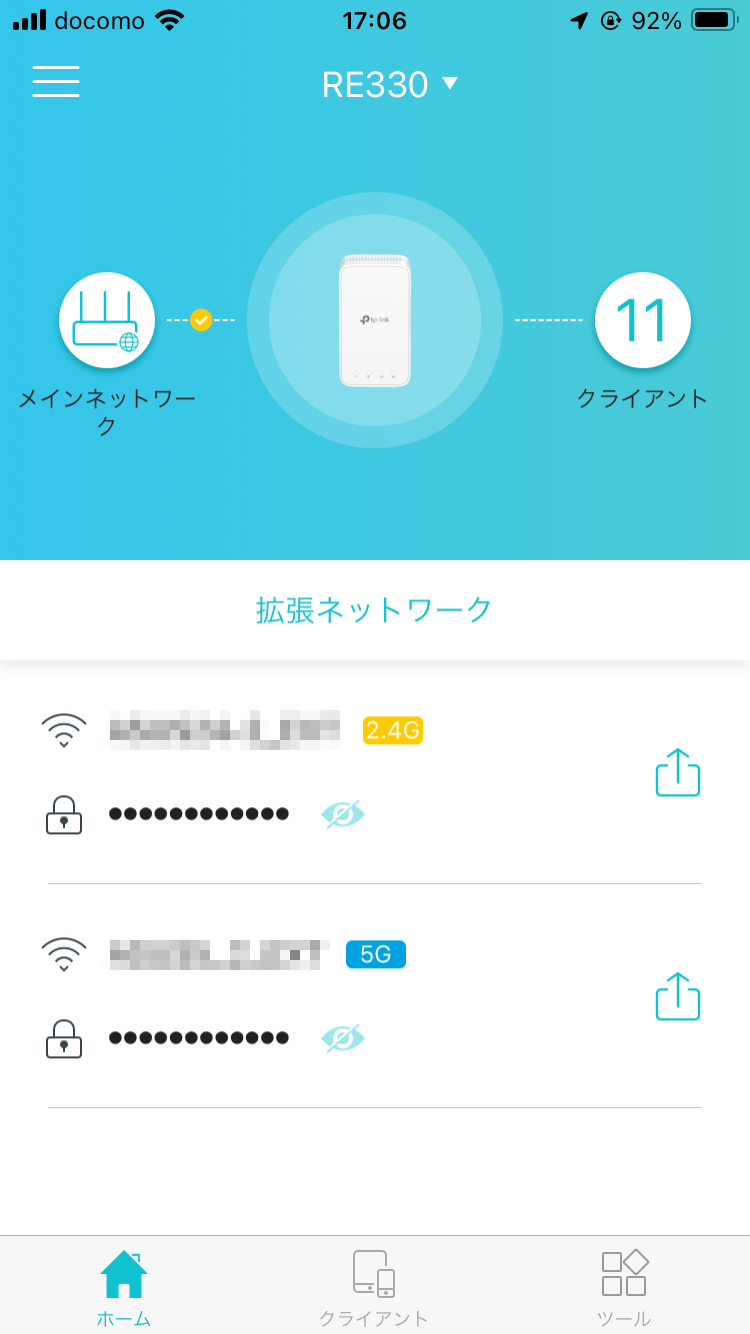Expand the RE330 device dropdown
Screen dimensions: 750x1334
coord(389,85)
